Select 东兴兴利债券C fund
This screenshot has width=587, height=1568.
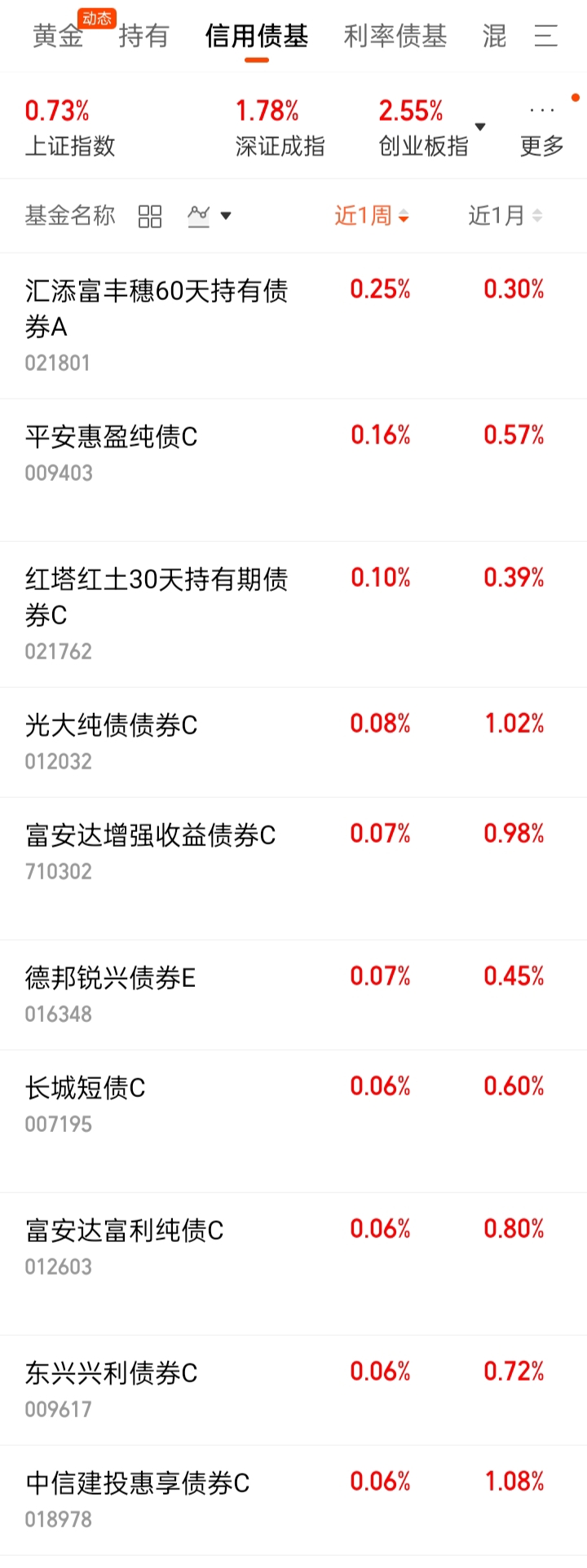(x=112, y=1374)
